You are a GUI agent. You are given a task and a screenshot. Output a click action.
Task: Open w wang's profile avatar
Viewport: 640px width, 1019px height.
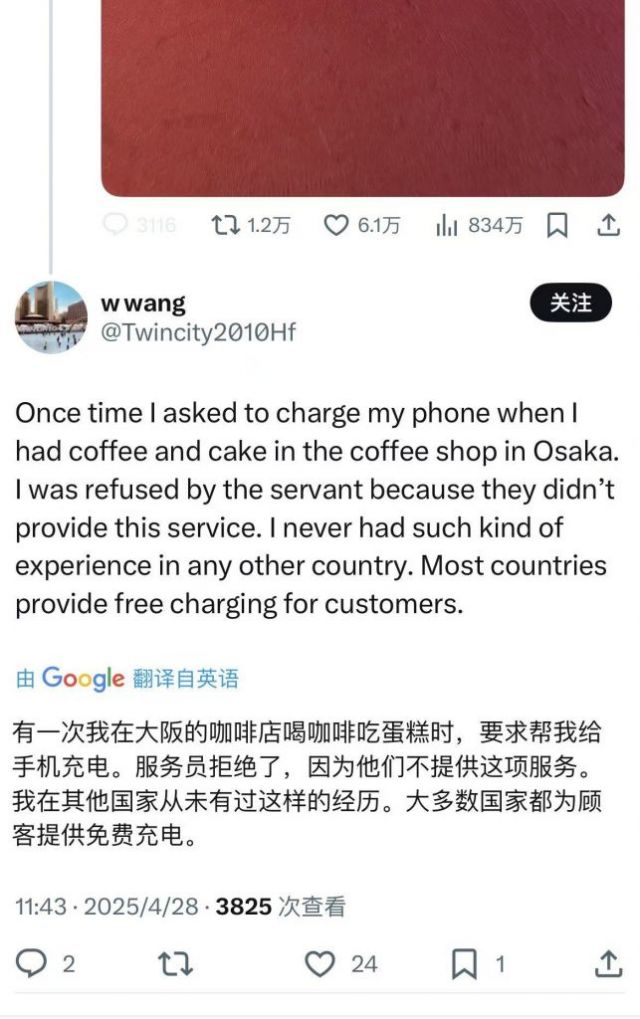[x=51, y=317]
